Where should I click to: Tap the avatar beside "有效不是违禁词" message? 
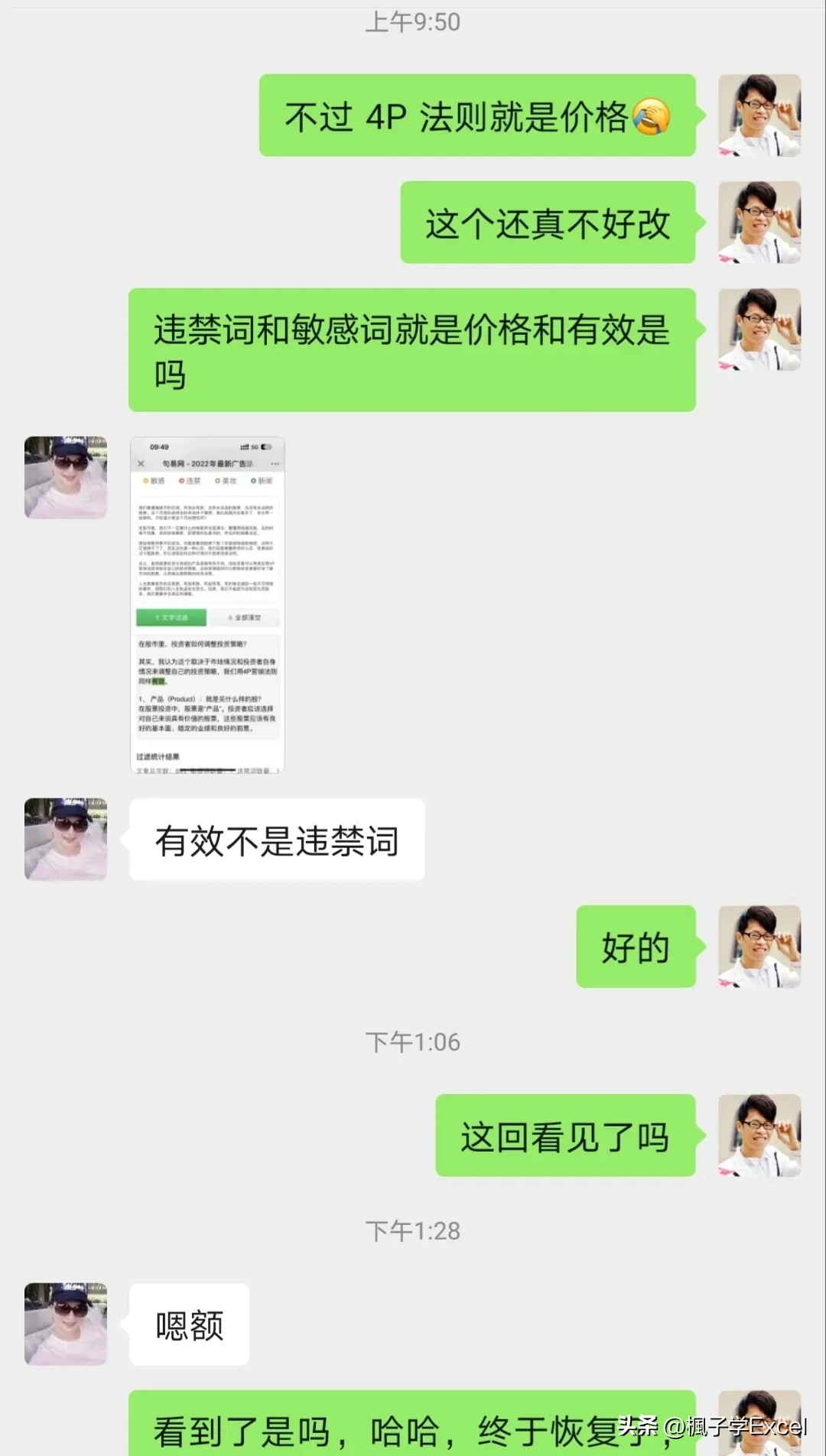[66, 839]
